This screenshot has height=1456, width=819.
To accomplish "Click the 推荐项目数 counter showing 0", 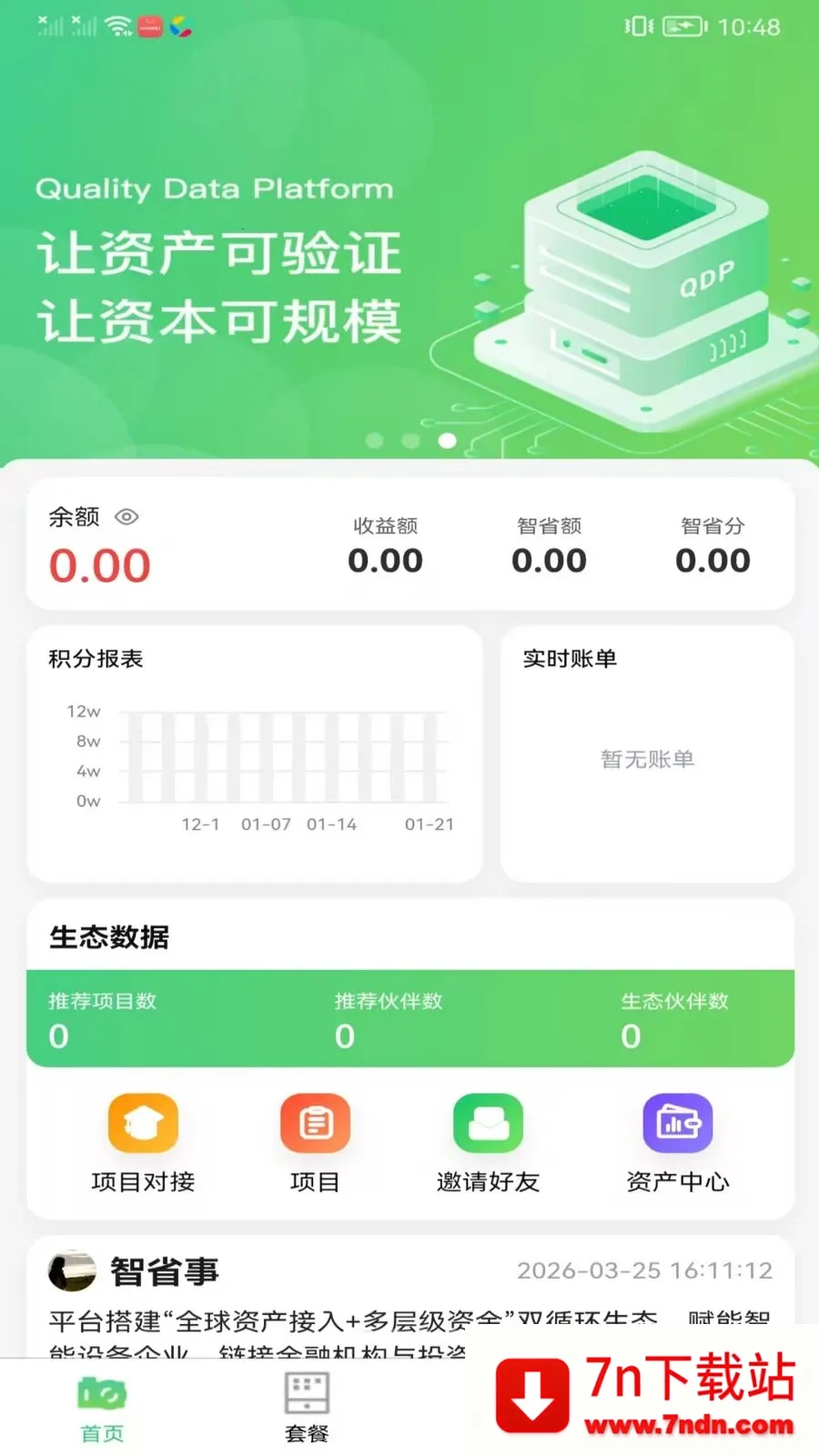I will [102, 1017].
